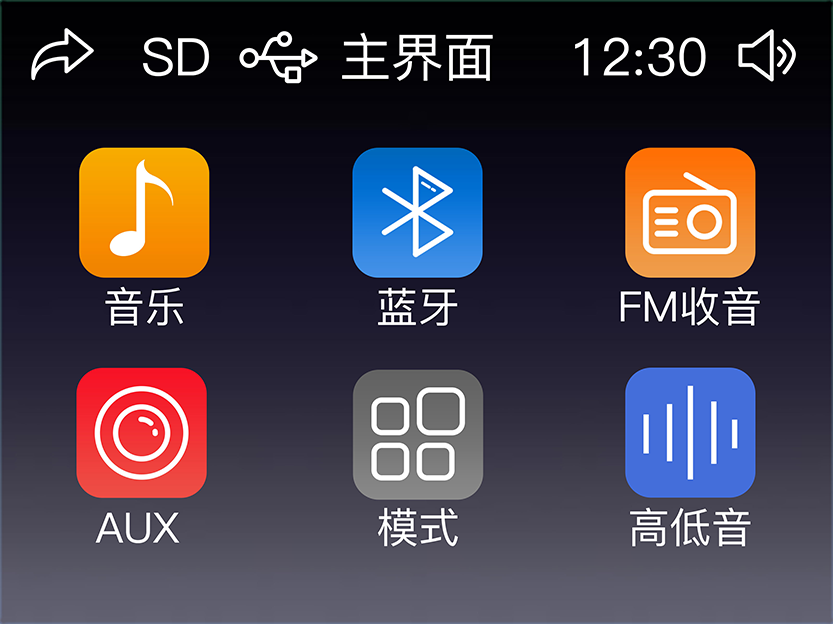Open 模式 mode settings
Screen dimensions: 833x624
(x=417, y=433)
